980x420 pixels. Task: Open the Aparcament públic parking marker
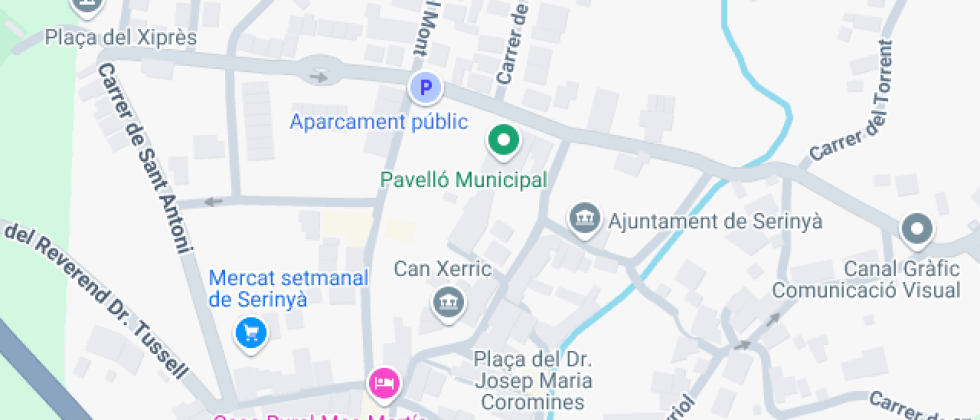click(426, 89)
